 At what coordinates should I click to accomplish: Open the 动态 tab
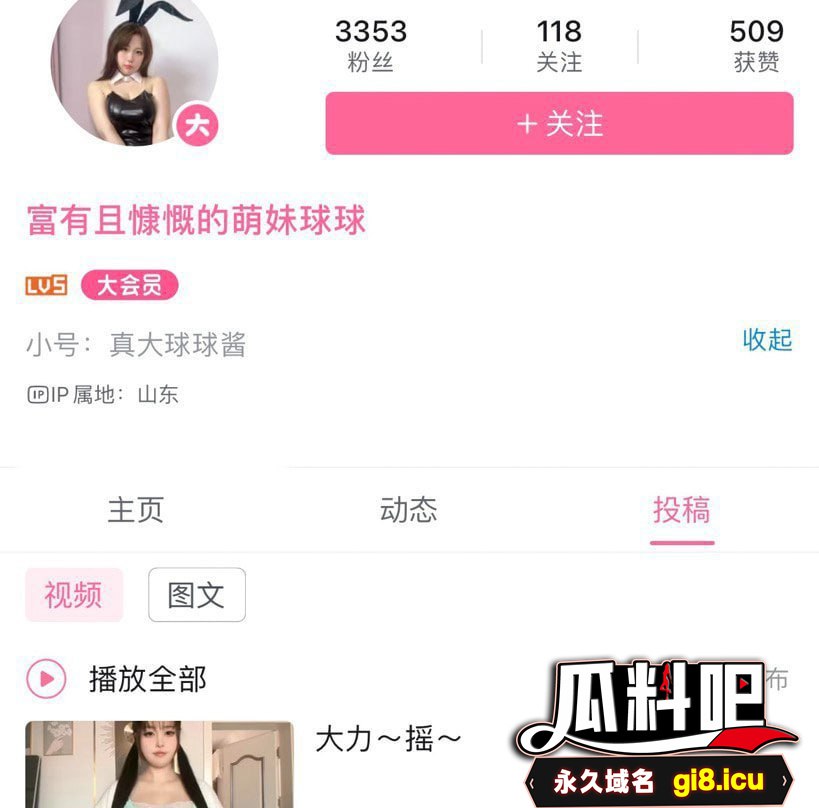tap(409, 510)
